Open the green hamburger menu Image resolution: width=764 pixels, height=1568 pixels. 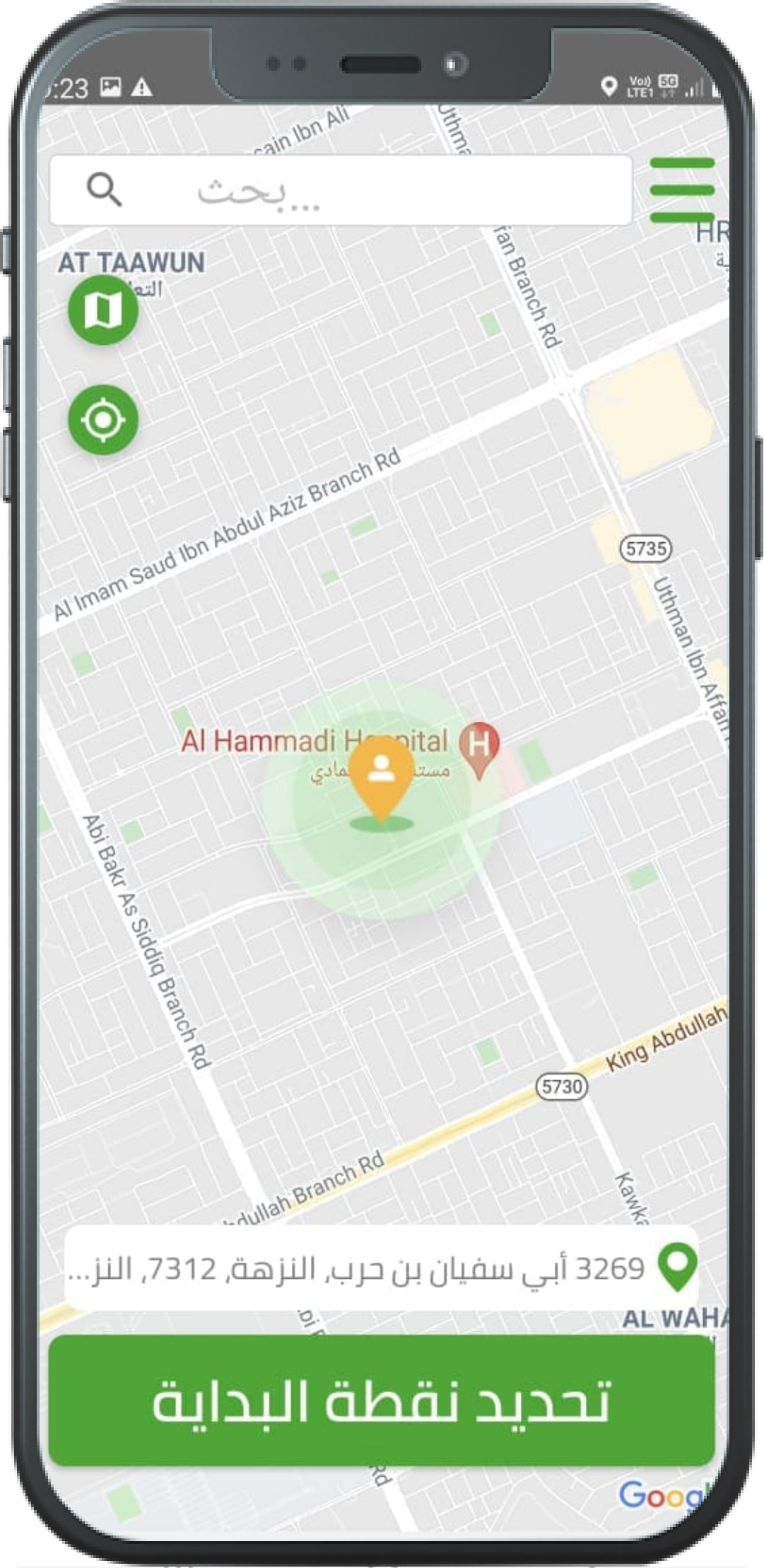click(682, 189)
